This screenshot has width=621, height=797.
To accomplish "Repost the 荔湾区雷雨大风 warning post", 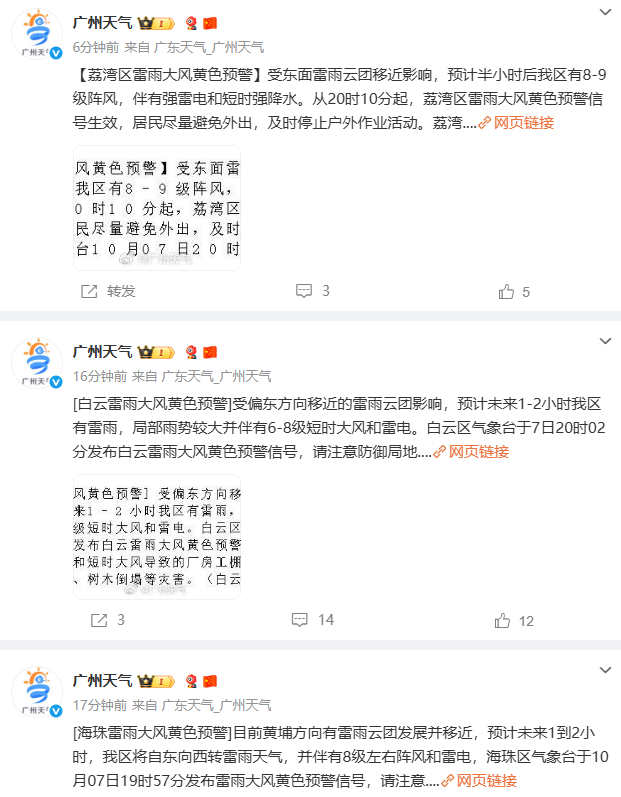I will click(x=108, y=291).
